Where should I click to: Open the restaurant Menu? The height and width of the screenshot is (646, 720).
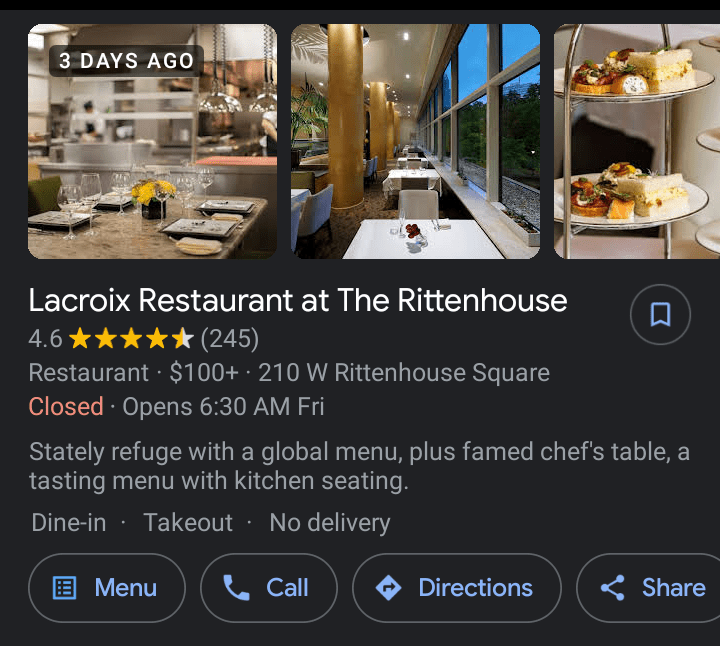coord(107,588)
